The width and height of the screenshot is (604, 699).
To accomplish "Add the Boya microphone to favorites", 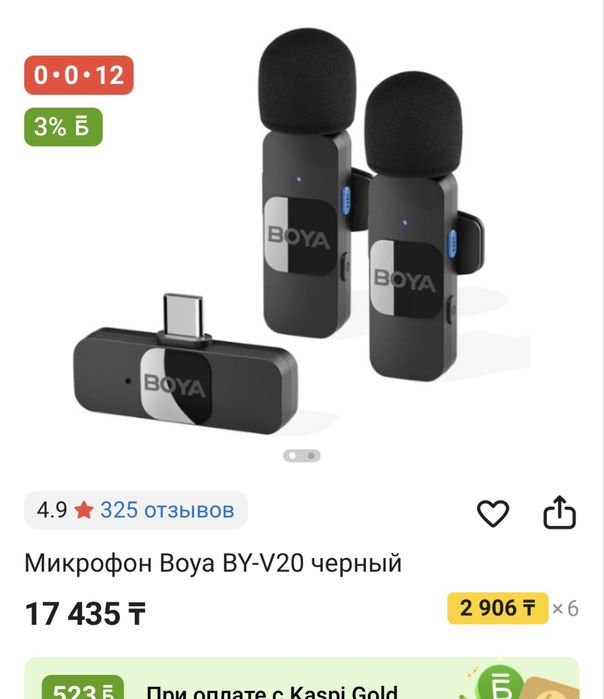I will tap(492, 514).
